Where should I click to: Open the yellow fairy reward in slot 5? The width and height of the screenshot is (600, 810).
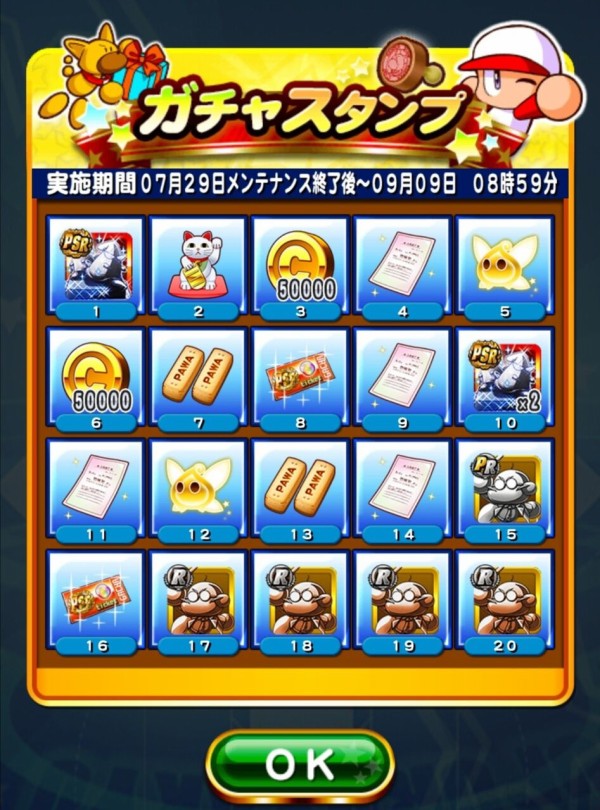(505, 265)
